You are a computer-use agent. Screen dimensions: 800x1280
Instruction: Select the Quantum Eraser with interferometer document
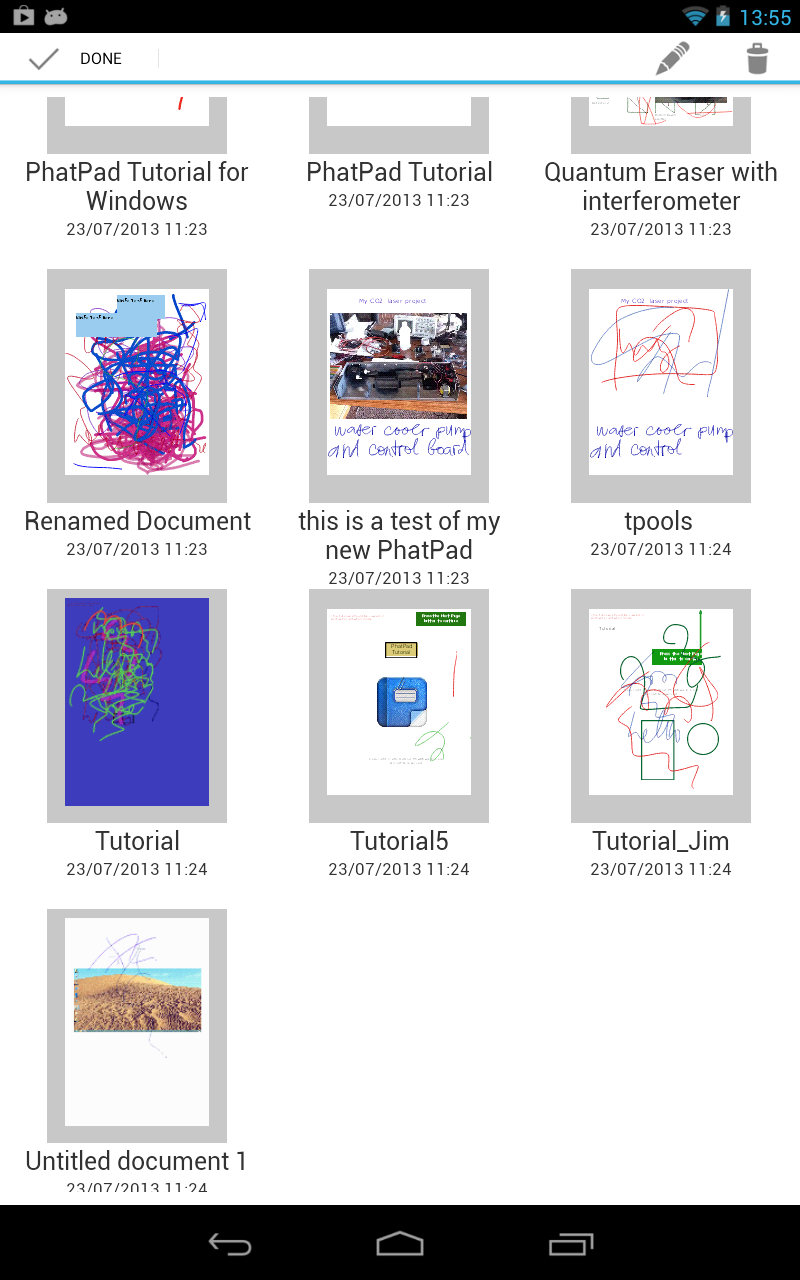tap(660, 115)
